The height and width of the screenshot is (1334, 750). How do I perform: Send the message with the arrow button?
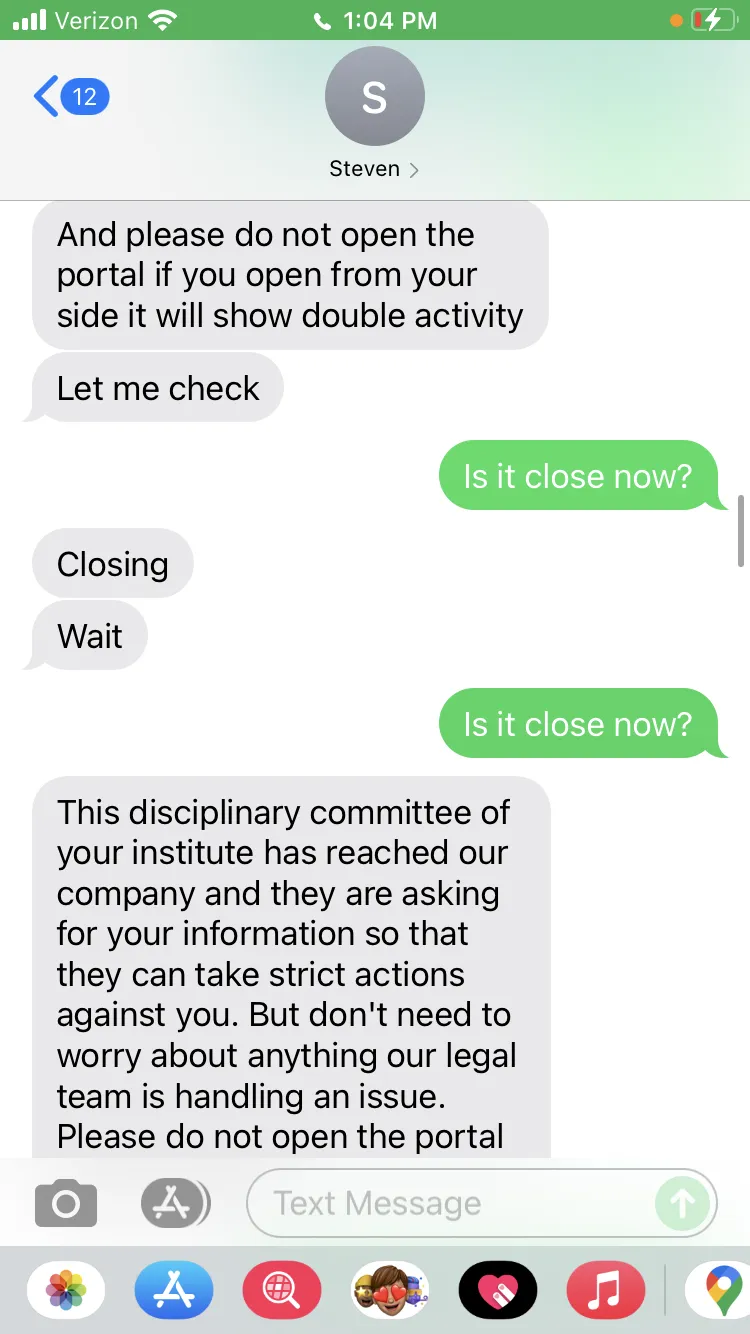(x=683, y=1203)
